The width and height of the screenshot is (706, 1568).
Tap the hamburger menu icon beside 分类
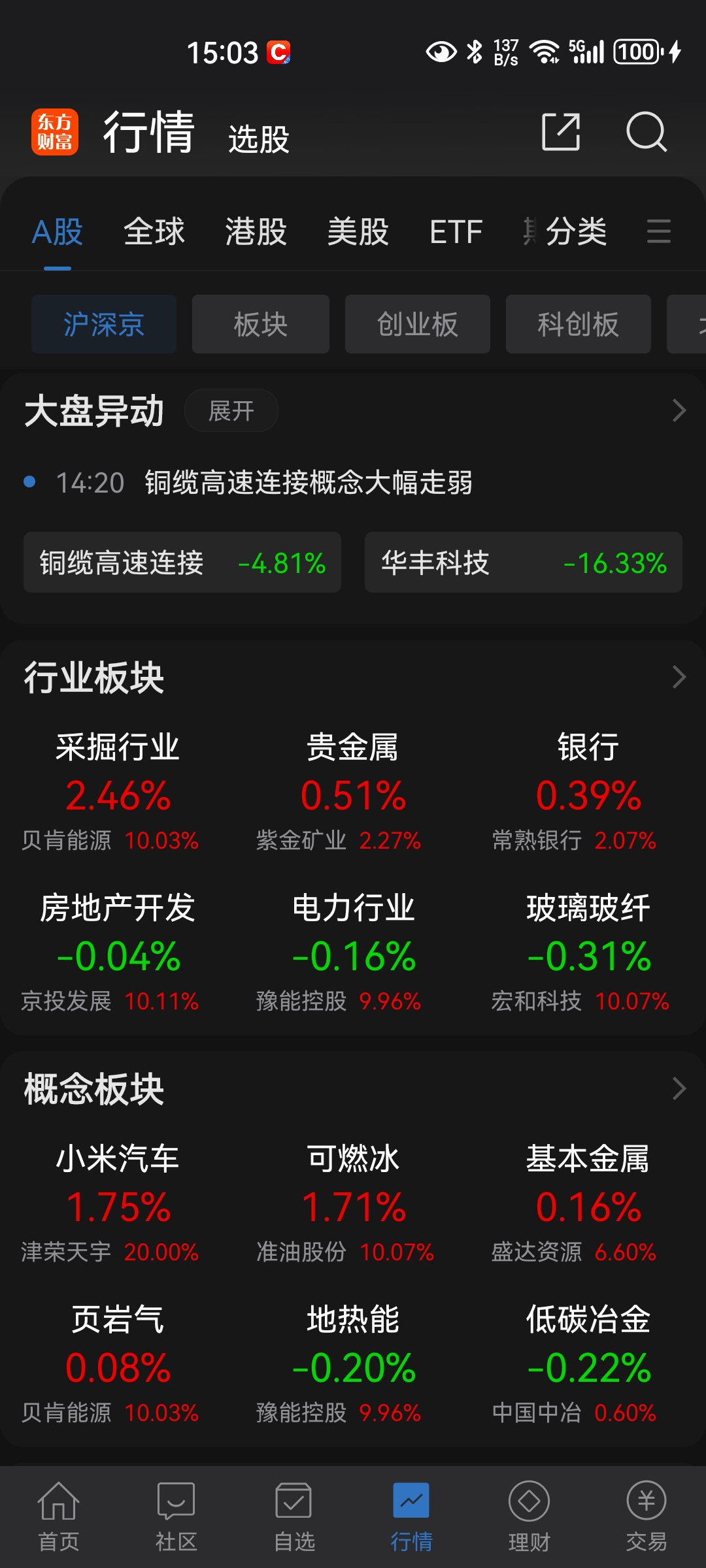[659, 233]
